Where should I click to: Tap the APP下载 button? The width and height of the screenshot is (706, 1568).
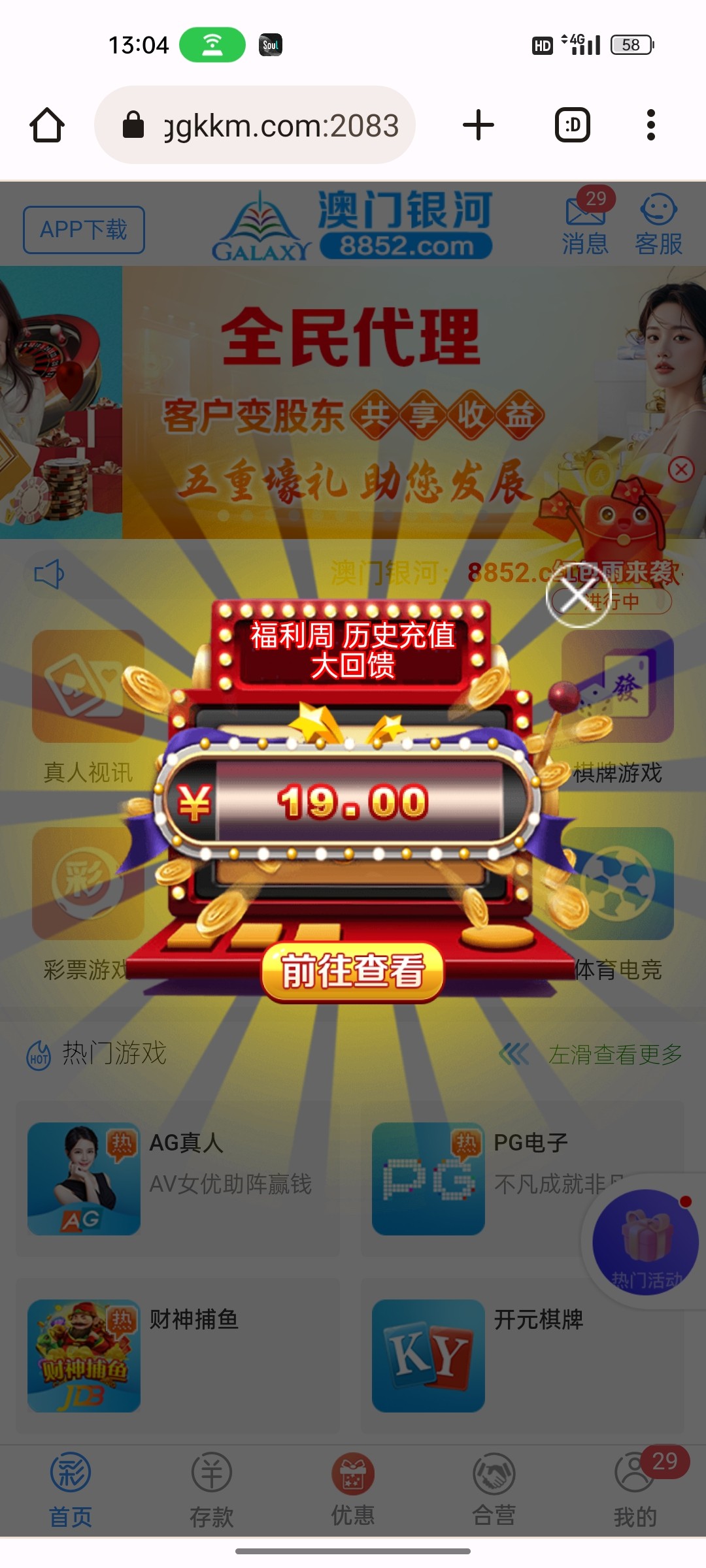tap(84, 230)
